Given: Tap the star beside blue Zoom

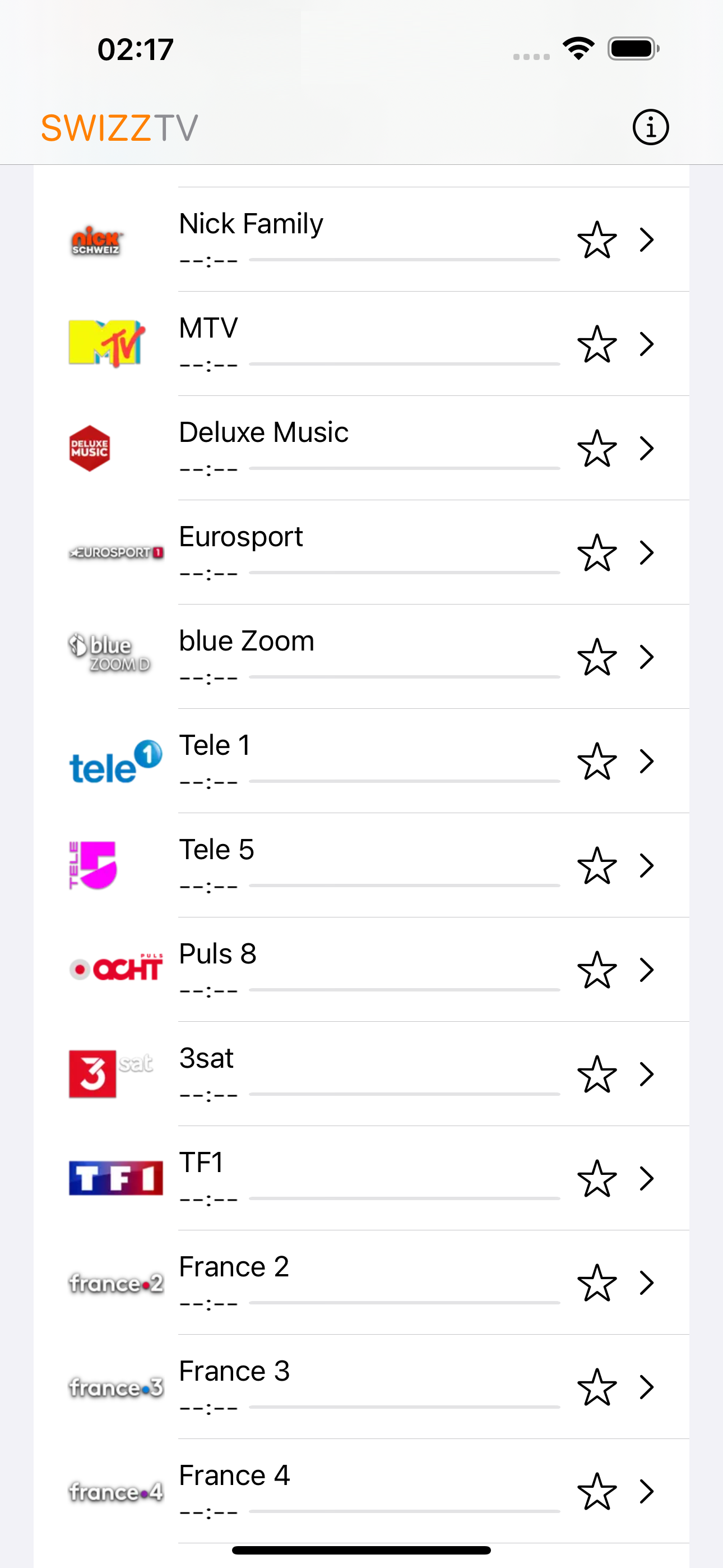Looking at the screenshot, I should click(x=596, y=657).
